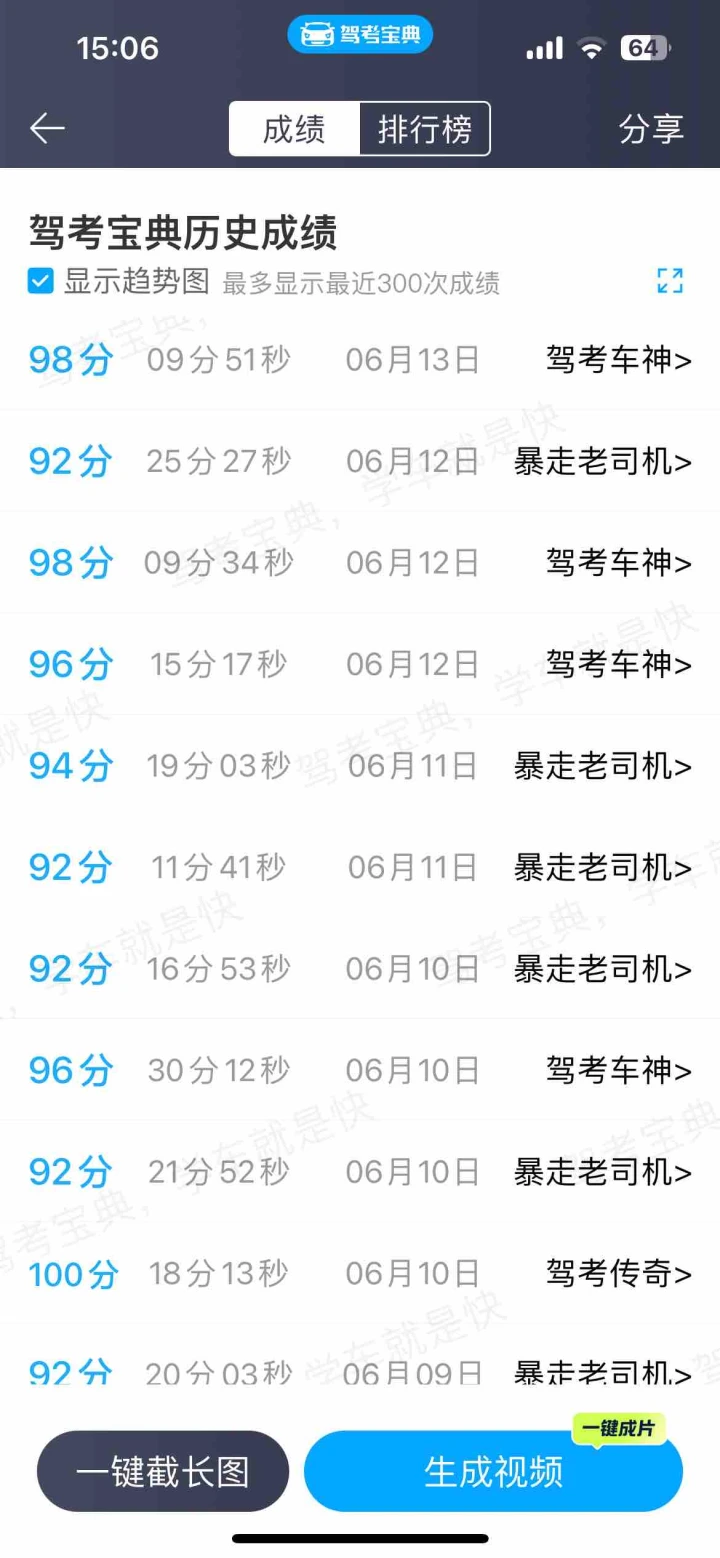Open the 96分 record with 30分12秒
This screenshot has height=1558, width=720.
(360, 1071)
